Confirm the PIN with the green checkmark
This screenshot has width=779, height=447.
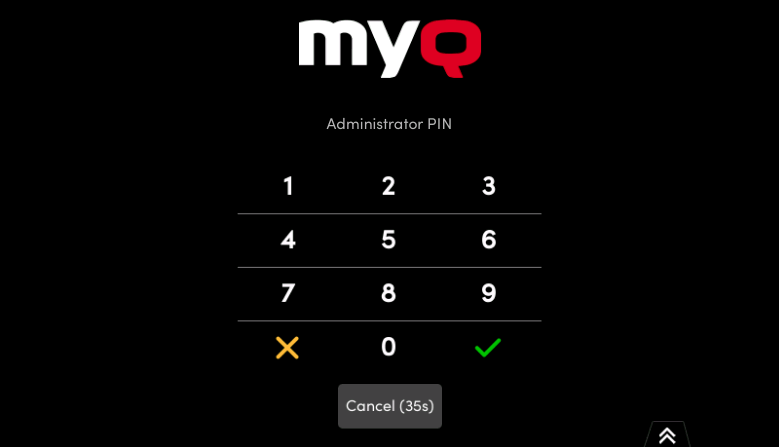point(488,348)
